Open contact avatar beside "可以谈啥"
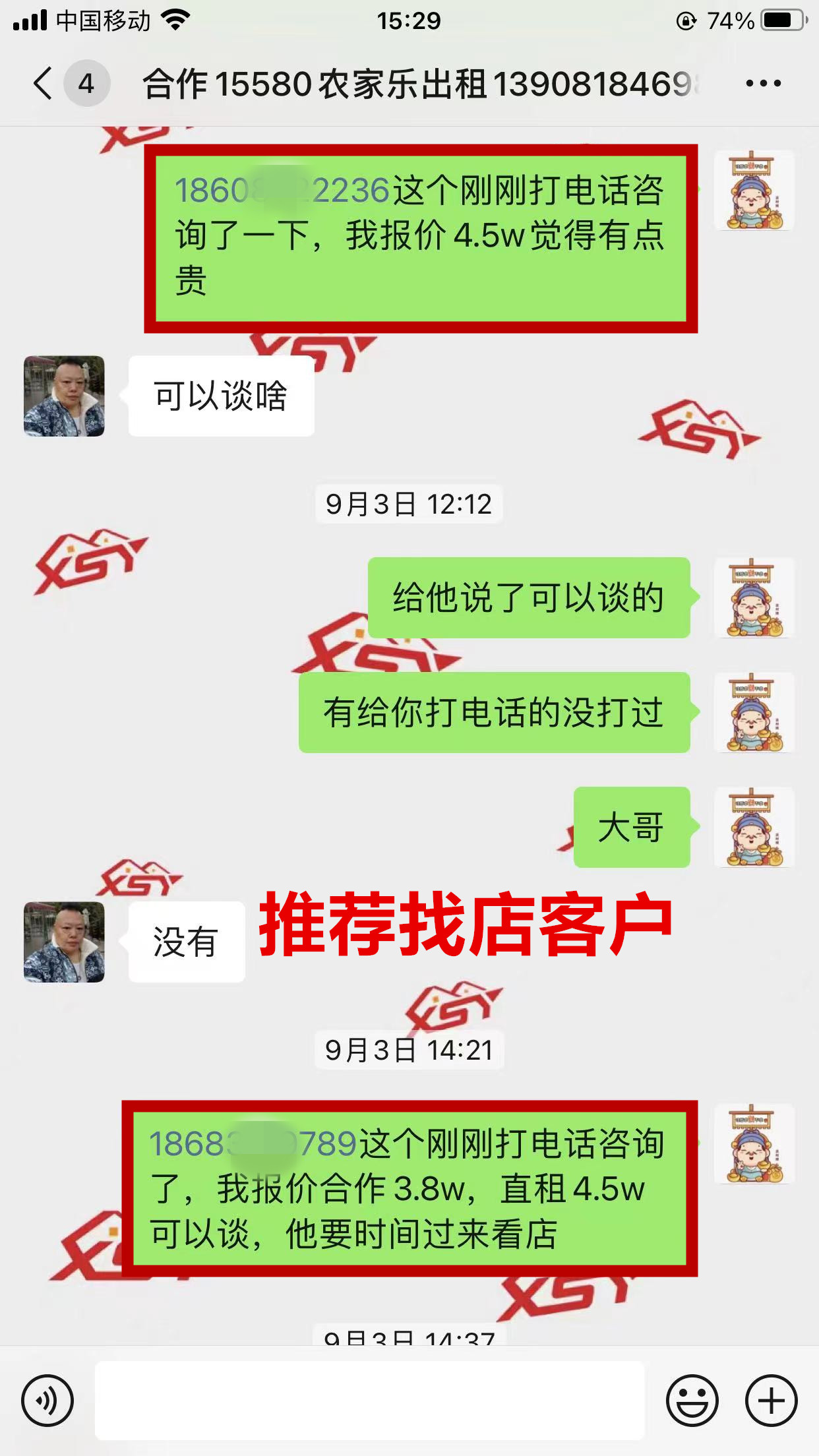The image size is (819, 1456). pyautogui.click(x=64, y=396)
